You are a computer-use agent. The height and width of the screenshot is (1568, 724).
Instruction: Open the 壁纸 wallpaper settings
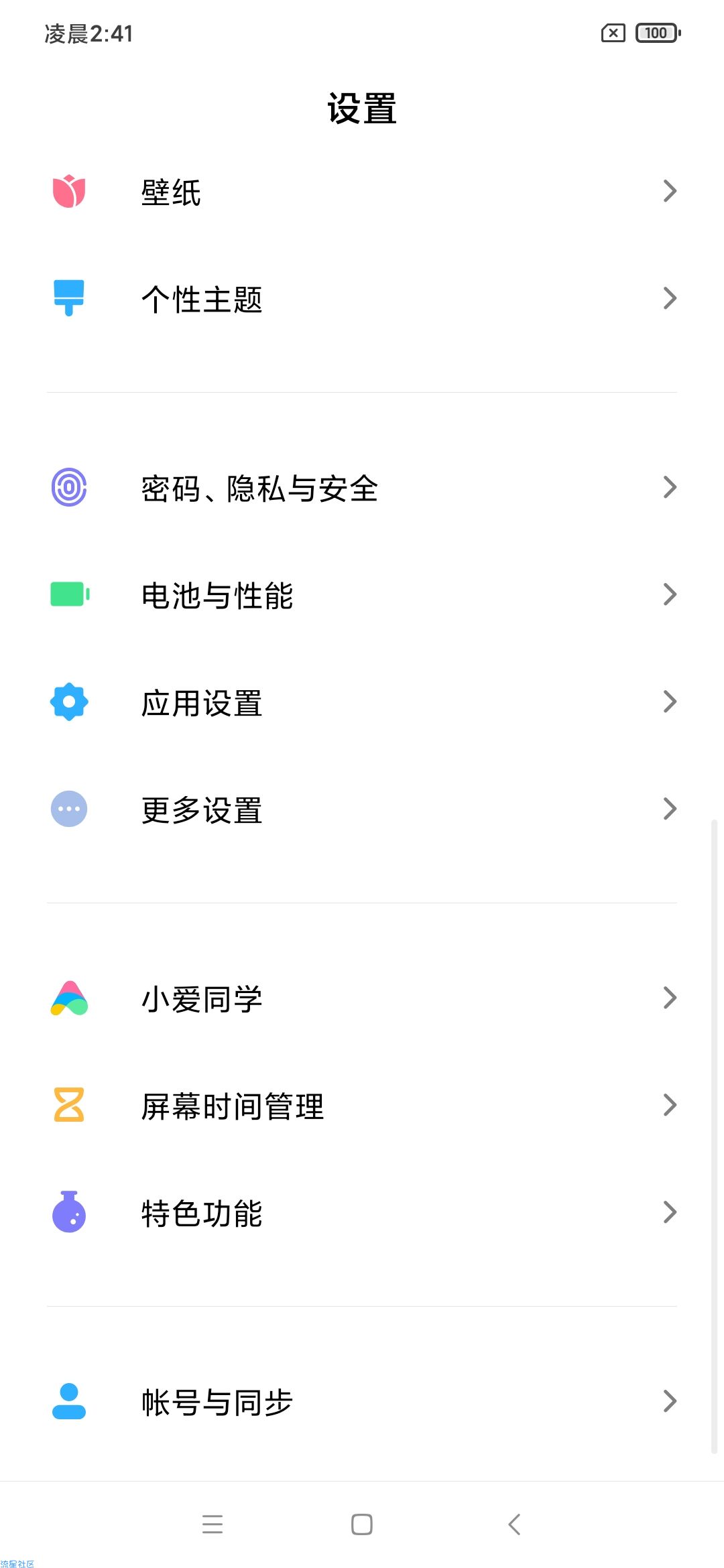(x=362, y=192)
